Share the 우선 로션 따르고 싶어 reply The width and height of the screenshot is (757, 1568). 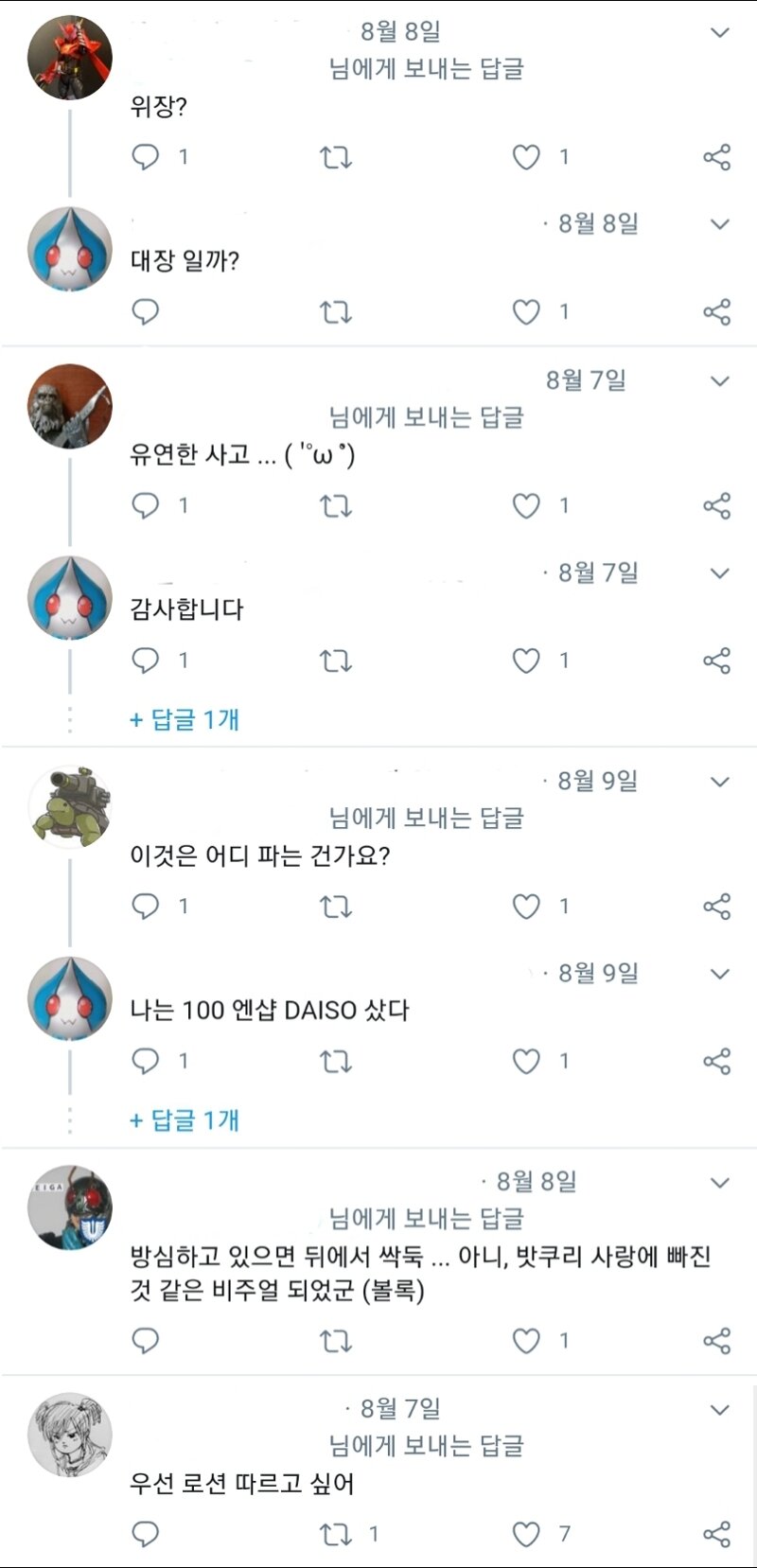click(x=717, y=1534)
